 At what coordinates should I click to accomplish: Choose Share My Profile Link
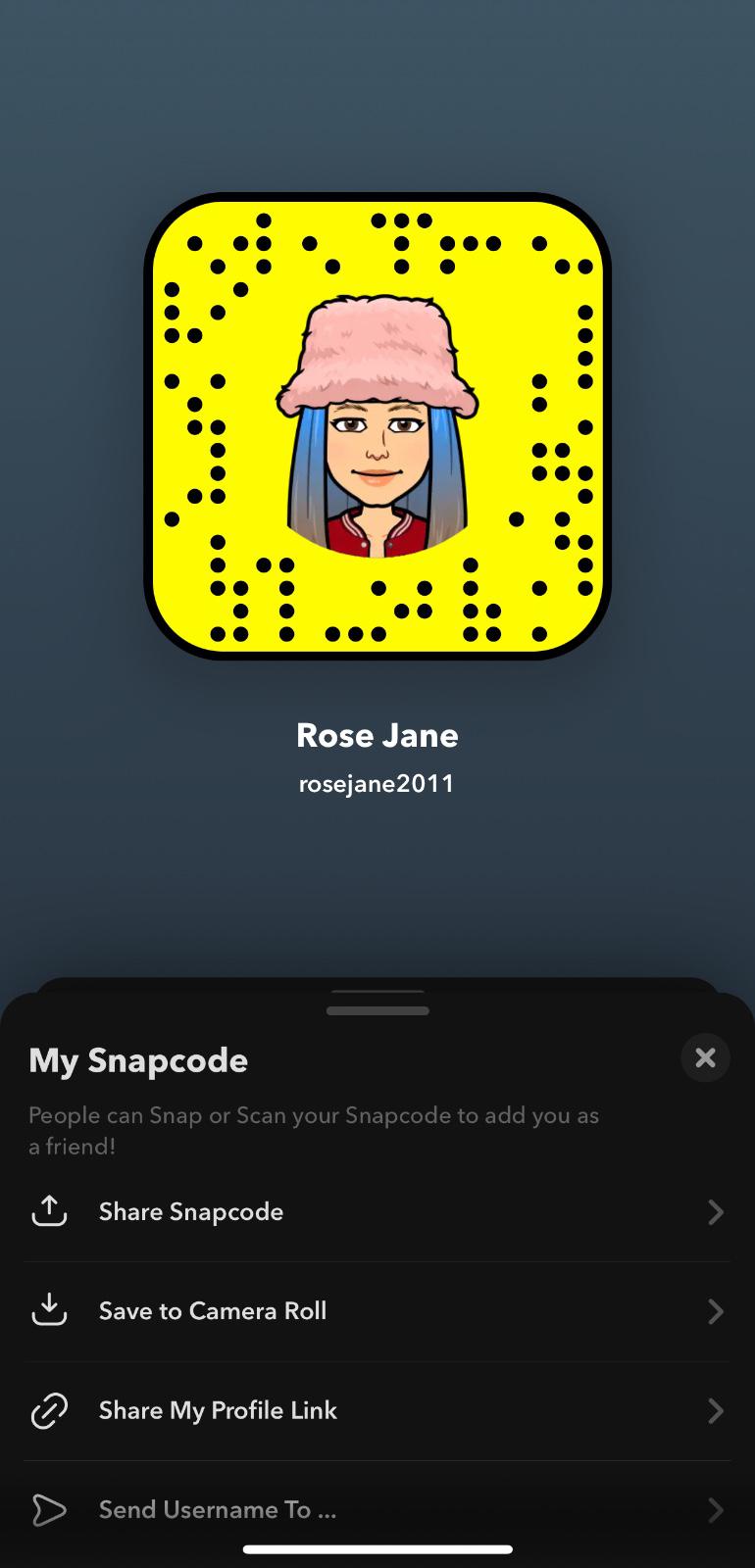pos(377,1410)
